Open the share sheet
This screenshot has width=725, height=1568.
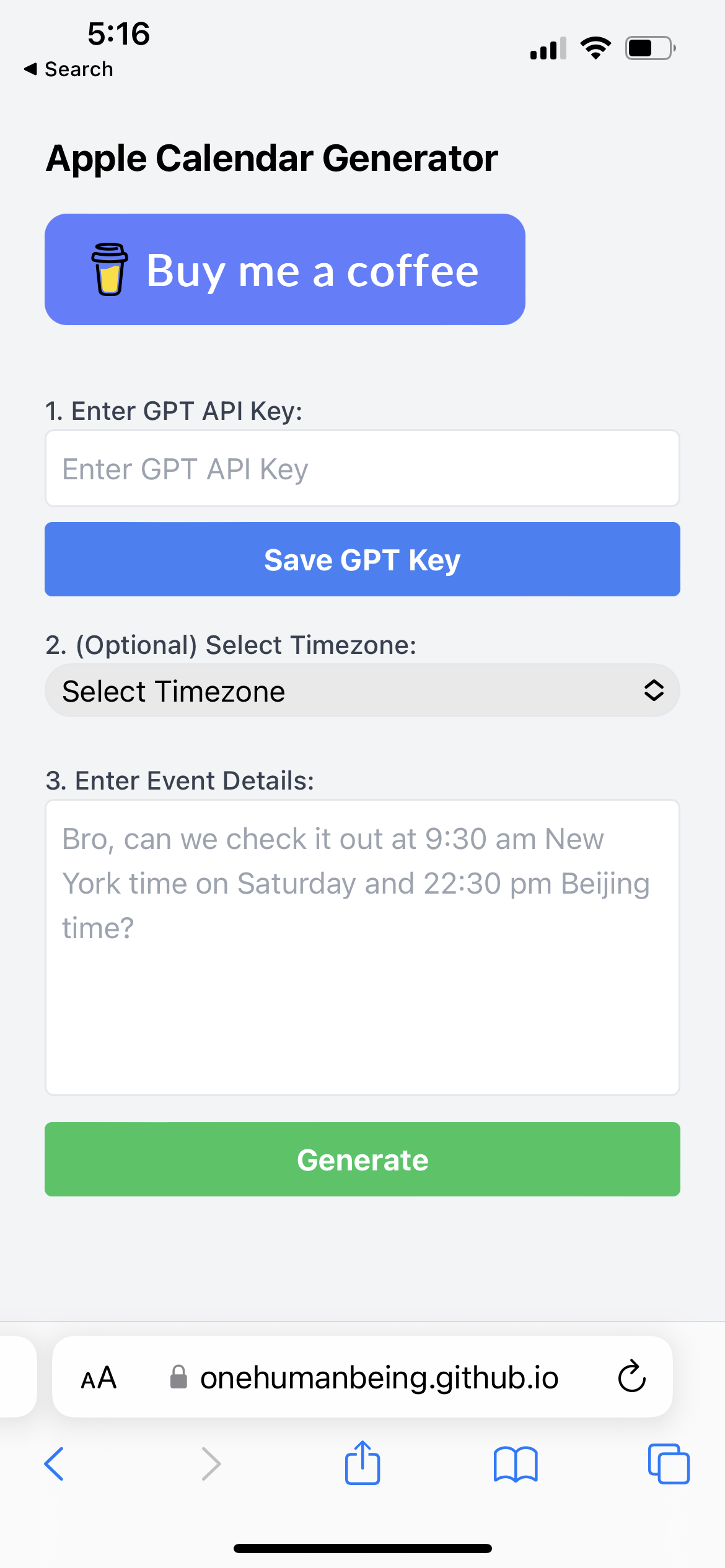coord(362,1462)
